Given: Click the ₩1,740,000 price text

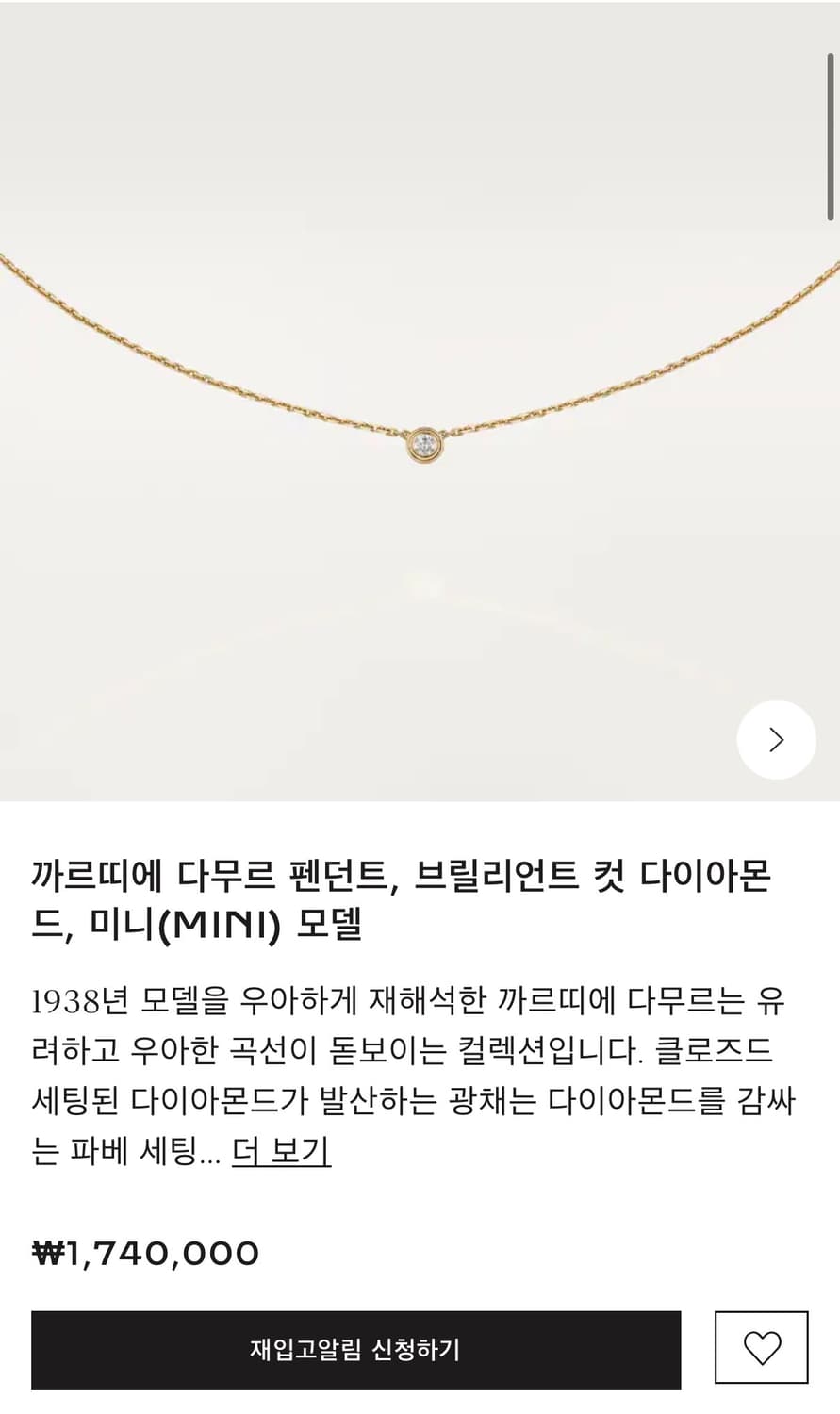Looking at the screenshot, I should (144, 1253).
